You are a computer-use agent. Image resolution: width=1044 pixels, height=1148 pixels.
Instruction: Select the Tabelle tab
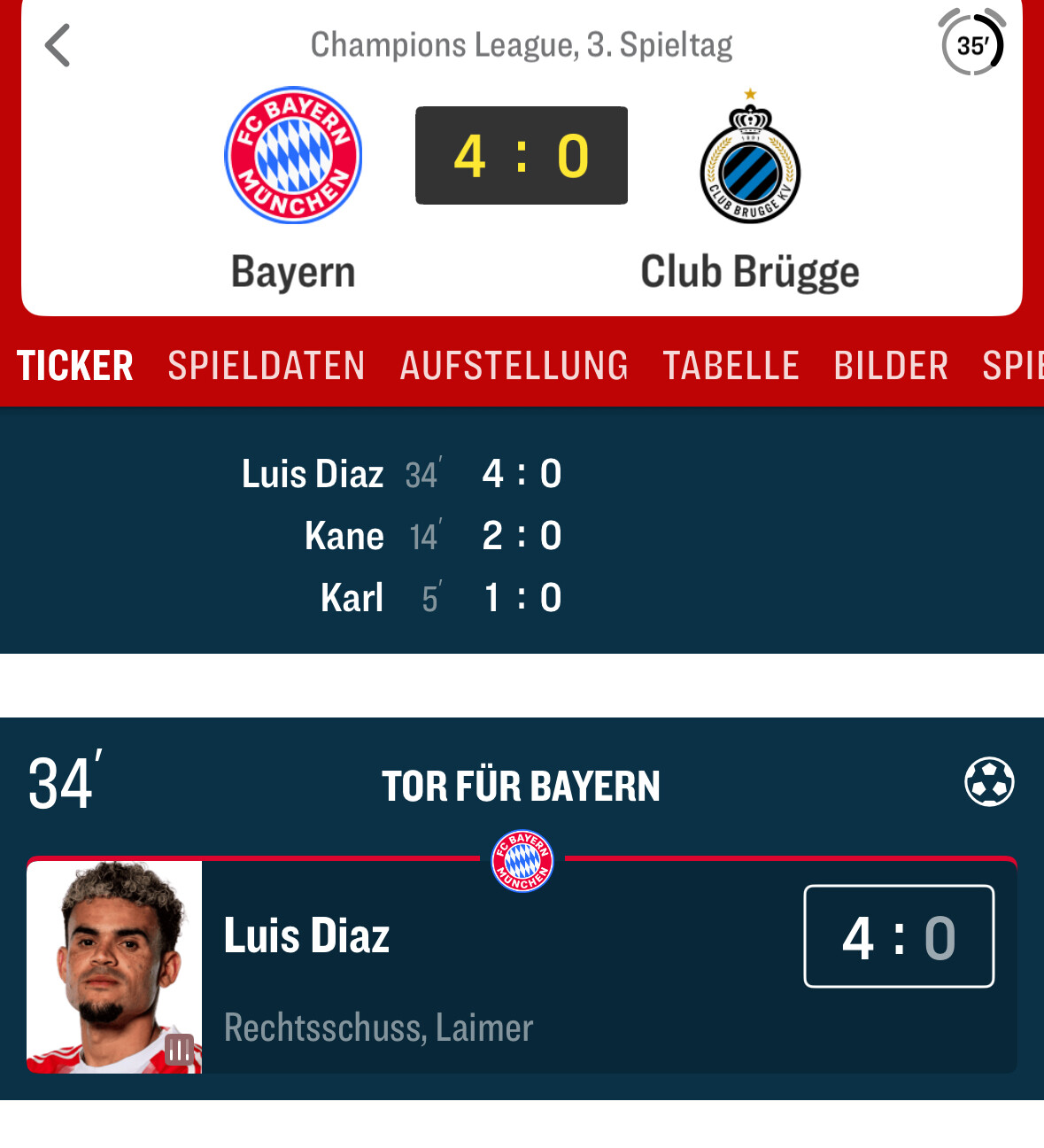(x=731, y=366)
